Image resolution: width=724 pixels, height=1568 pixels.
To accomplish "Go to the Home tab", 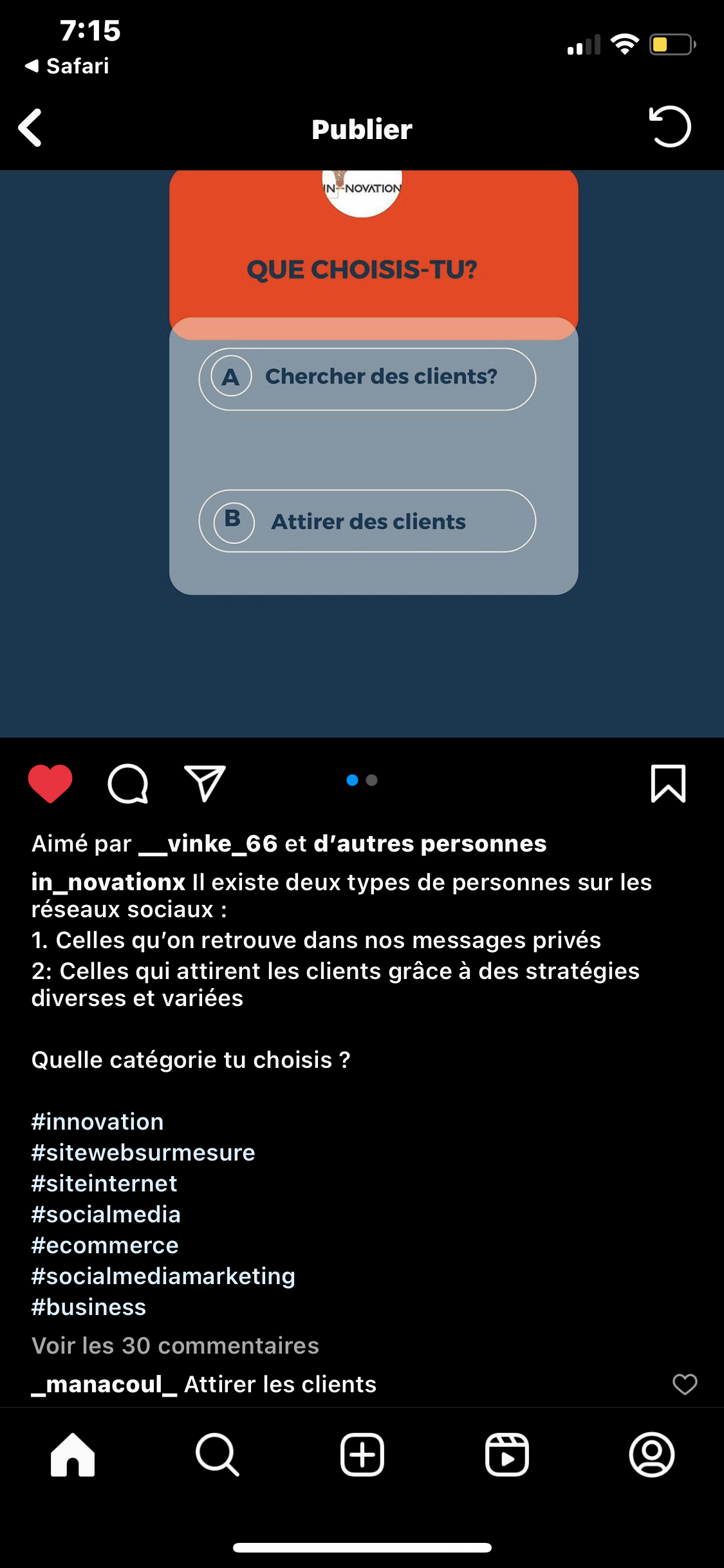I will [x=73, y=1455].
